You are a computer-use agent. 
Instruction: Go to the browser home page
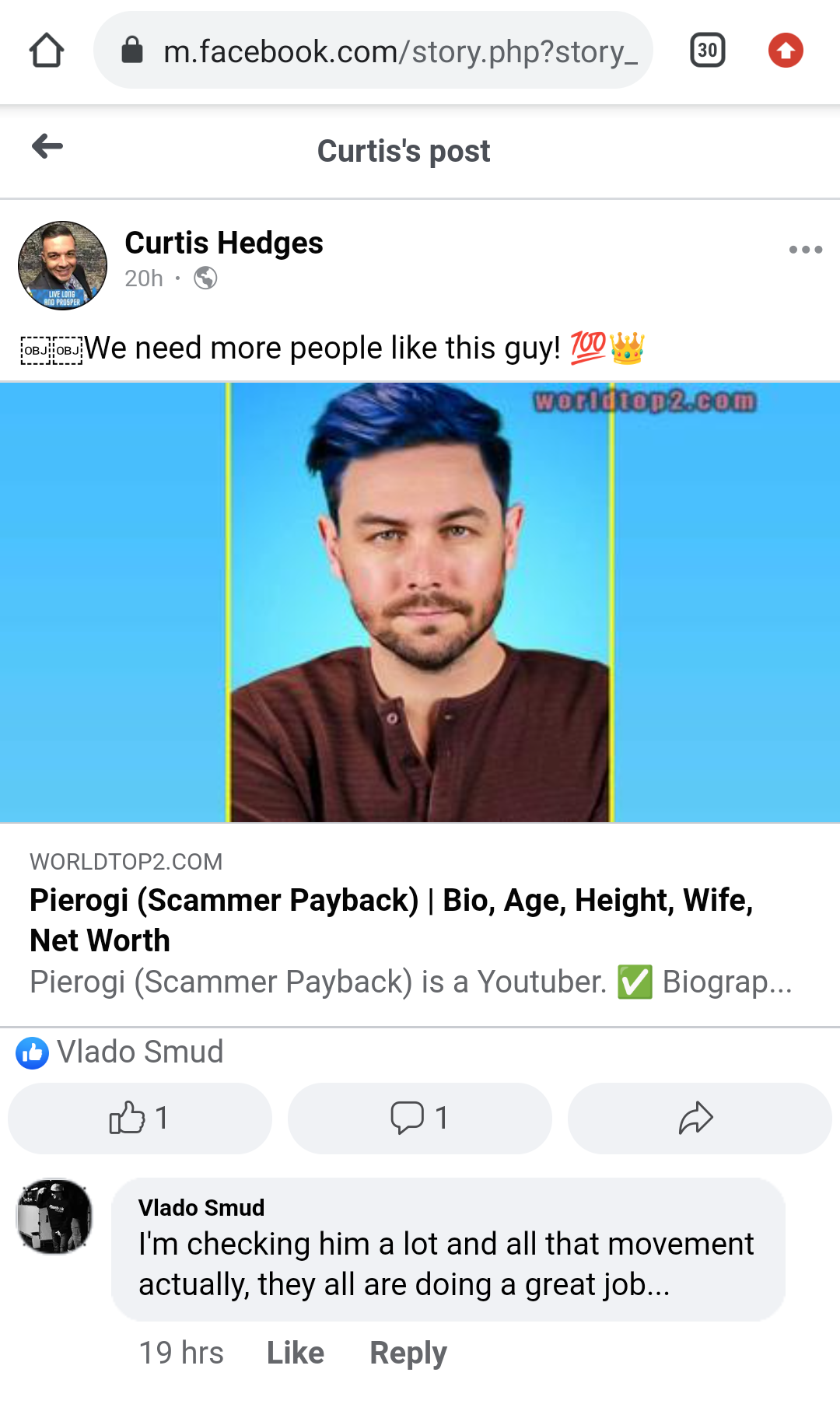[x=47, y=51]
